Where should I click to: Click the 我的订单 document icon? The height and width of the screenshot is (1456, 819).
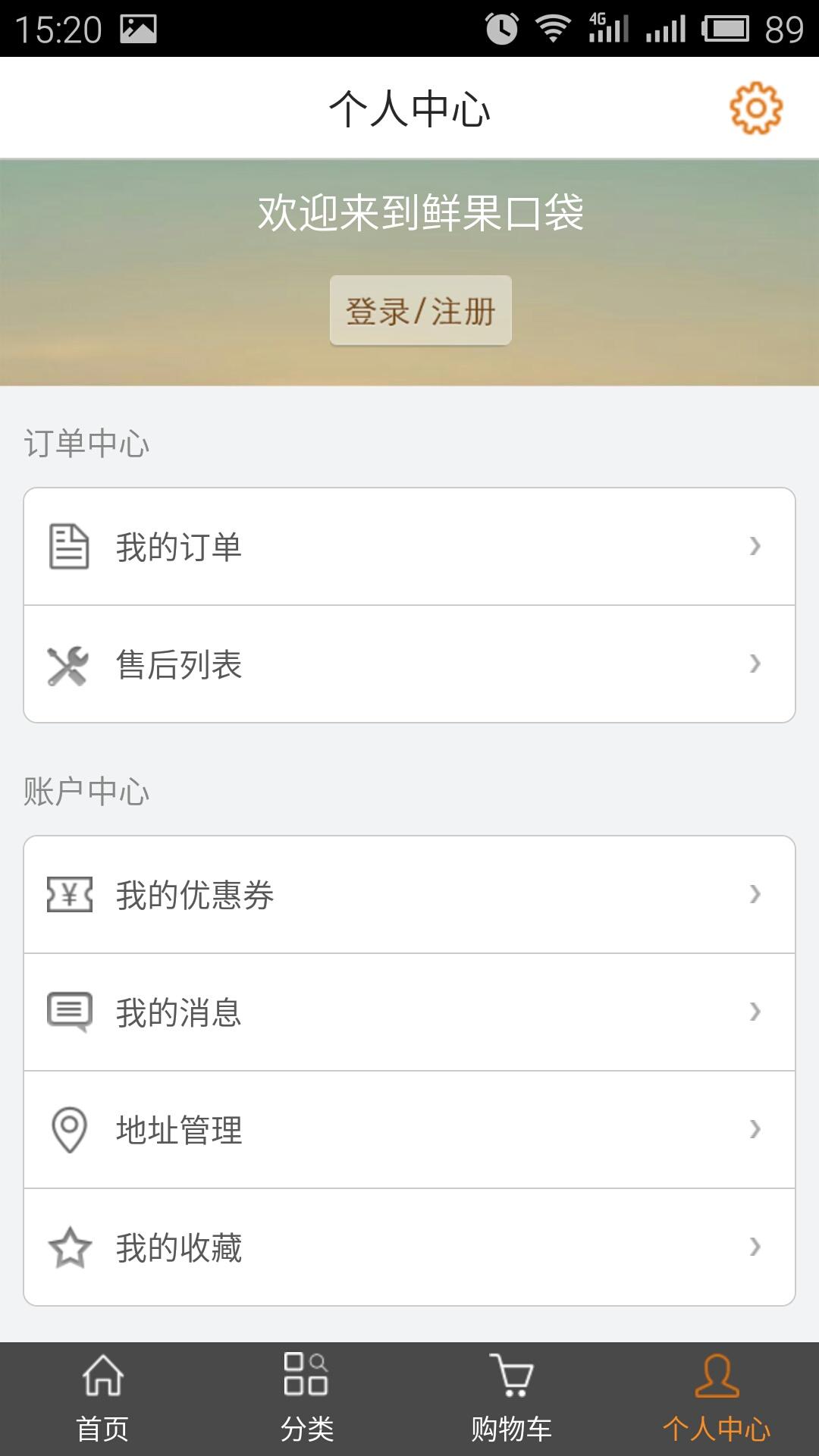coord(67,544)
